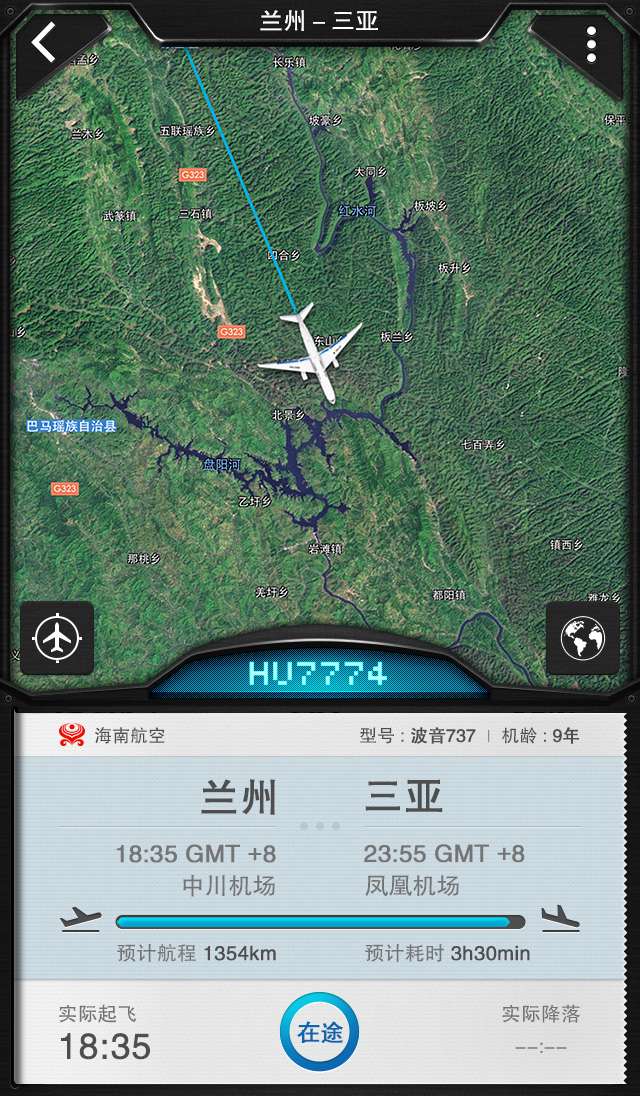Tap the airplane marker on the map

tap(310, 353)
